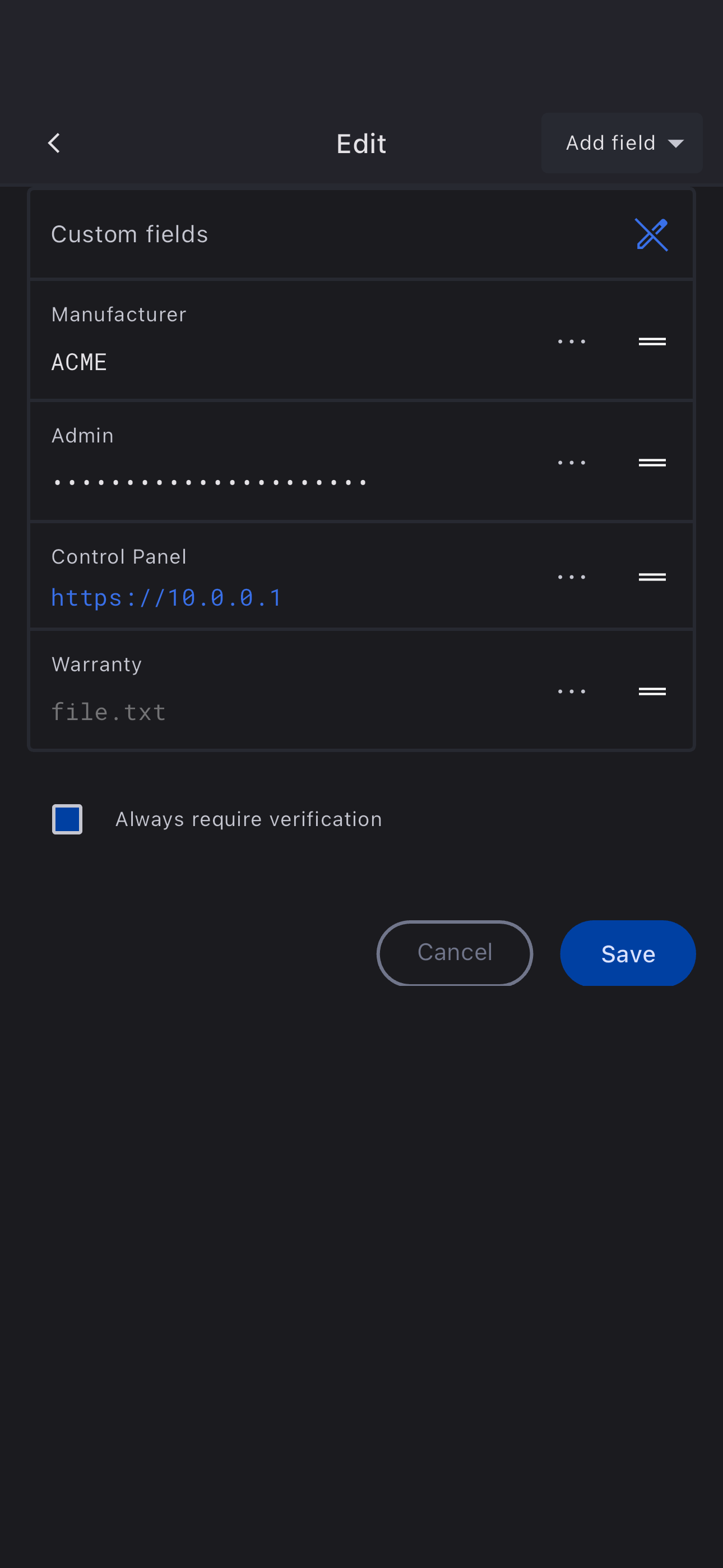Toggle Always require verification checkbox
The height and width of the screenshot is (1568, 723).
point(67,819)
